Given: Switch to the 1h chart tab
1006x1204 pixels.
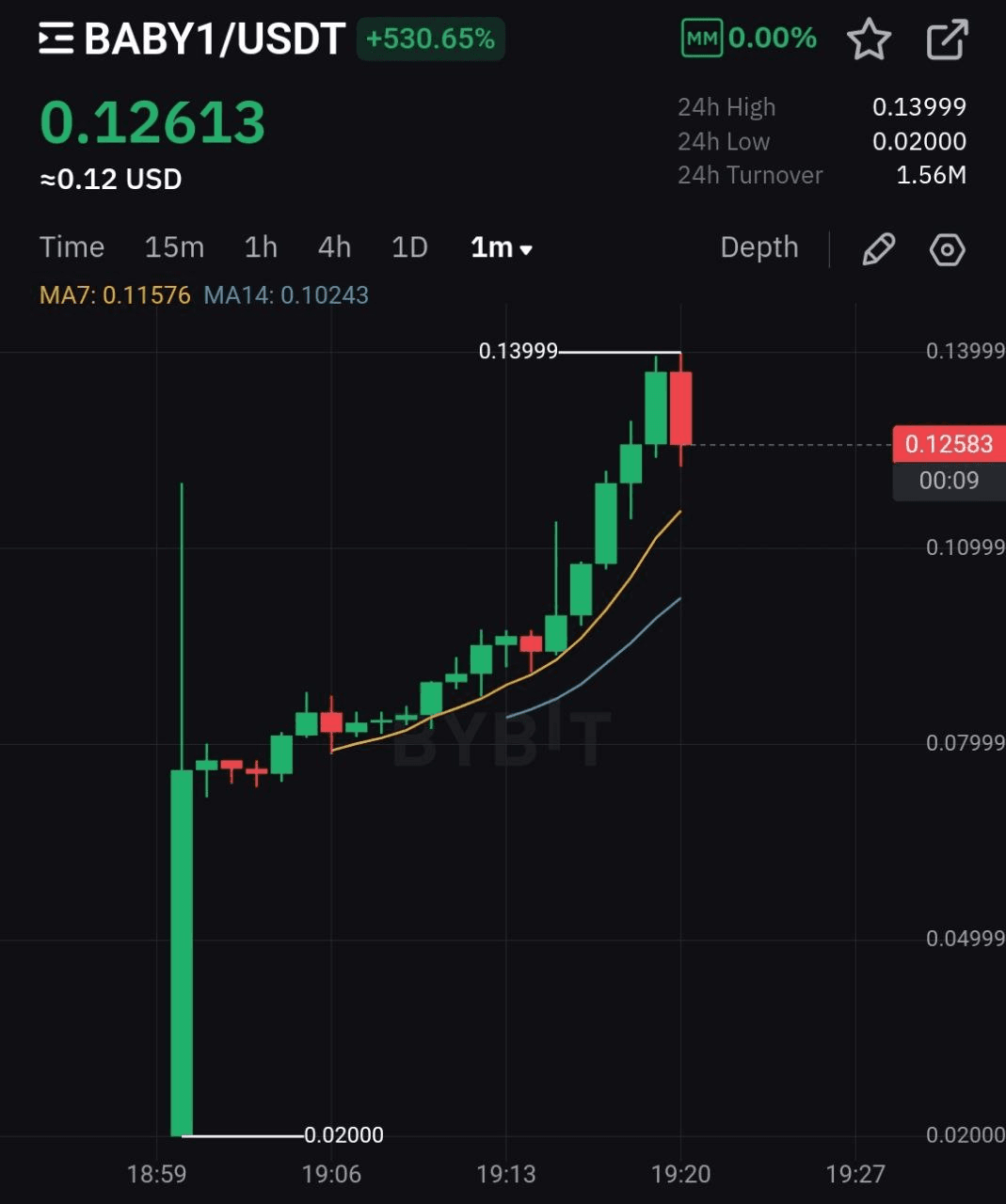Looking at the screenshot, I should [260, 247].
